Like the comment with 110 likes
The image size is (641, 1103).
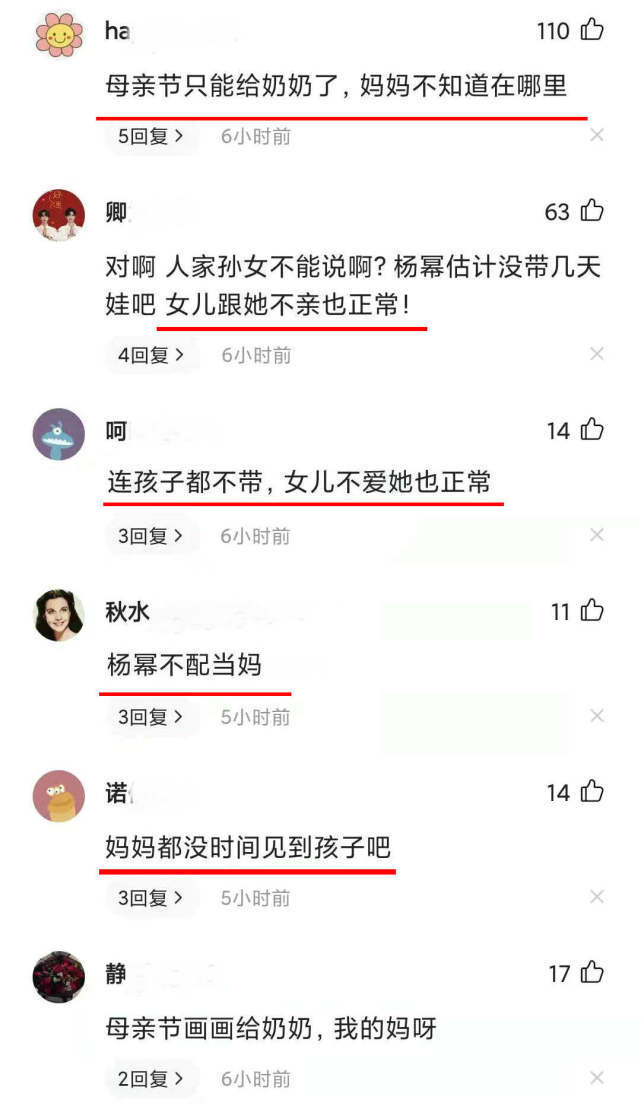592,31
